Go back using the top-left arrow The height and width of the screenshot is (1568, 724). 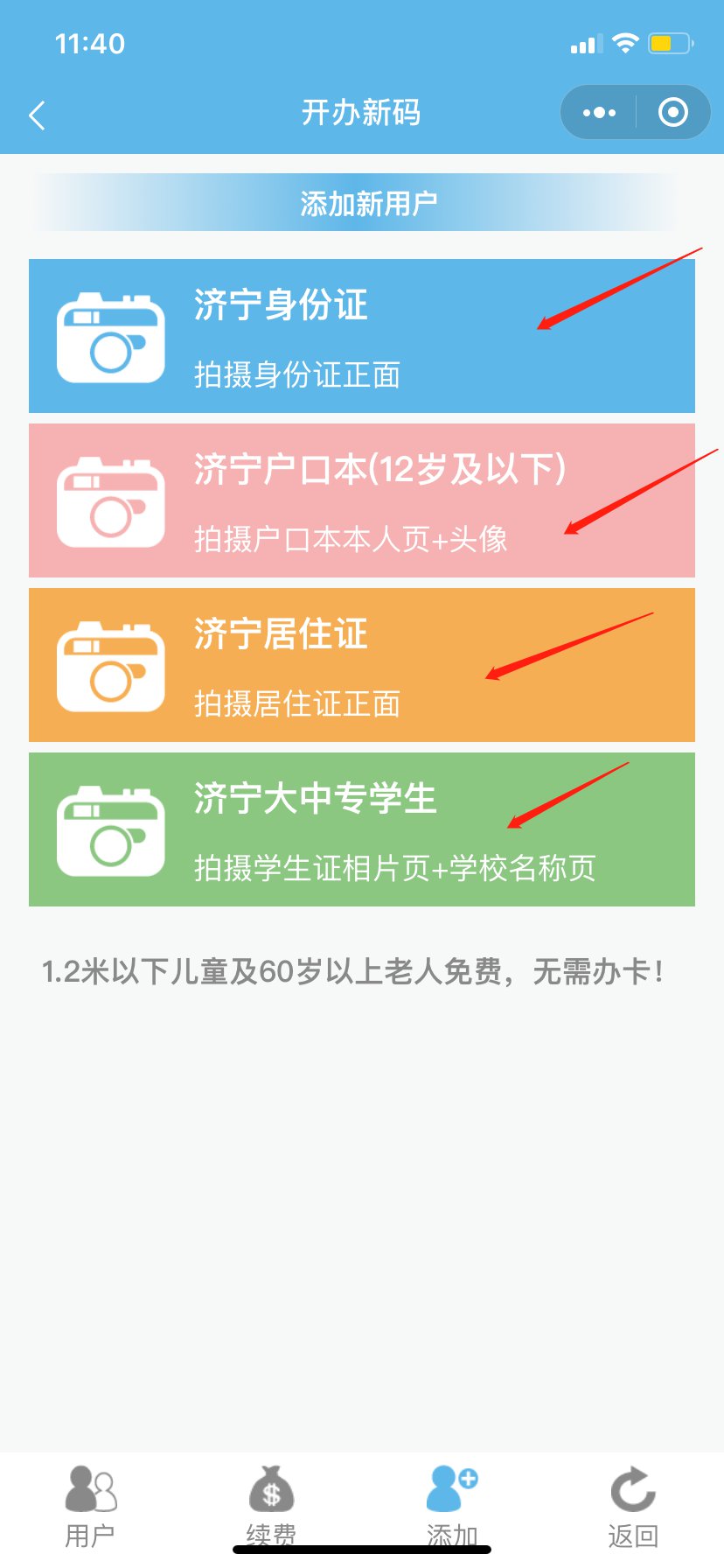(x=37, y=115)
